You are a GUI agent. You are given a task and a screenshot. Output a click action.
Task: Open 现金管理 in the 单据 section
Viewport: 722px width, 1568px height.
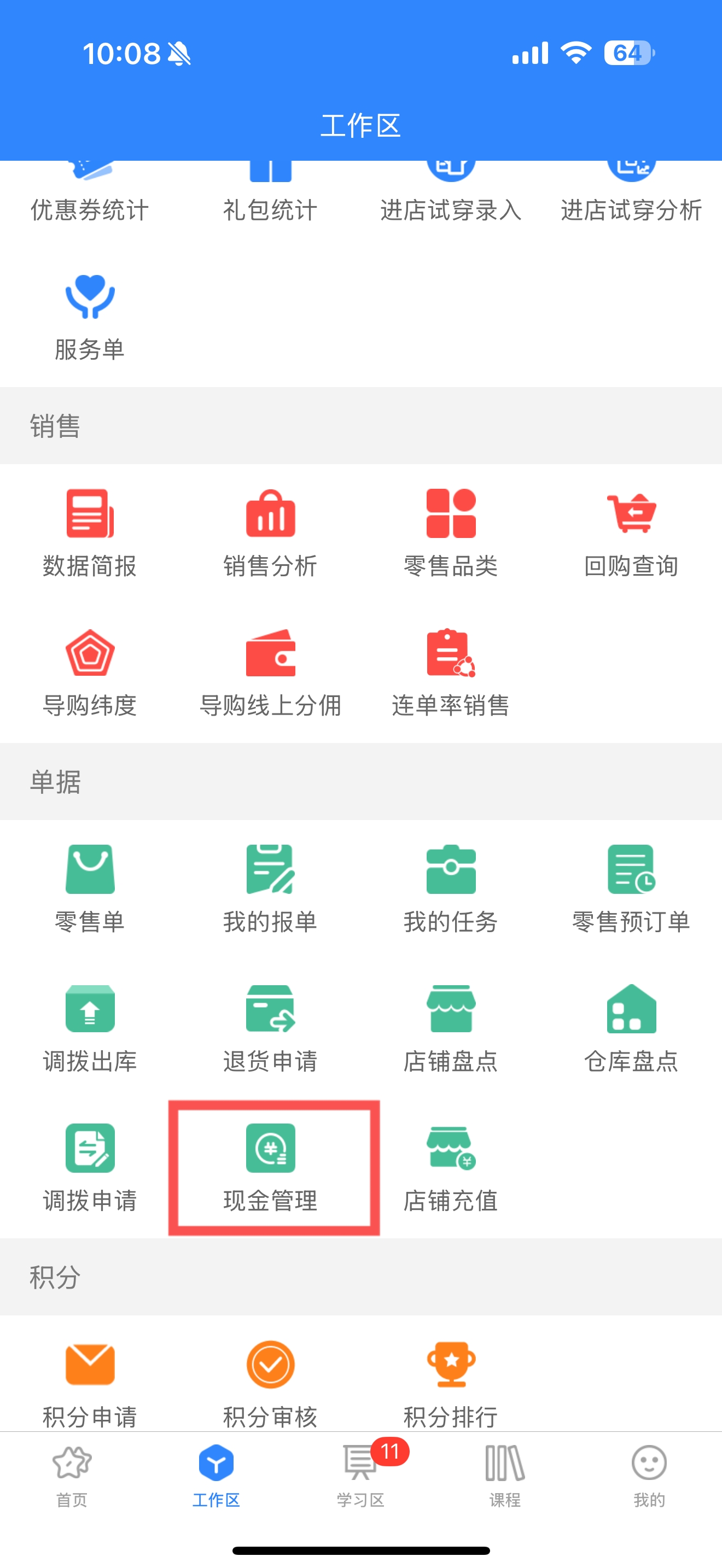(x=270, y=1167)
